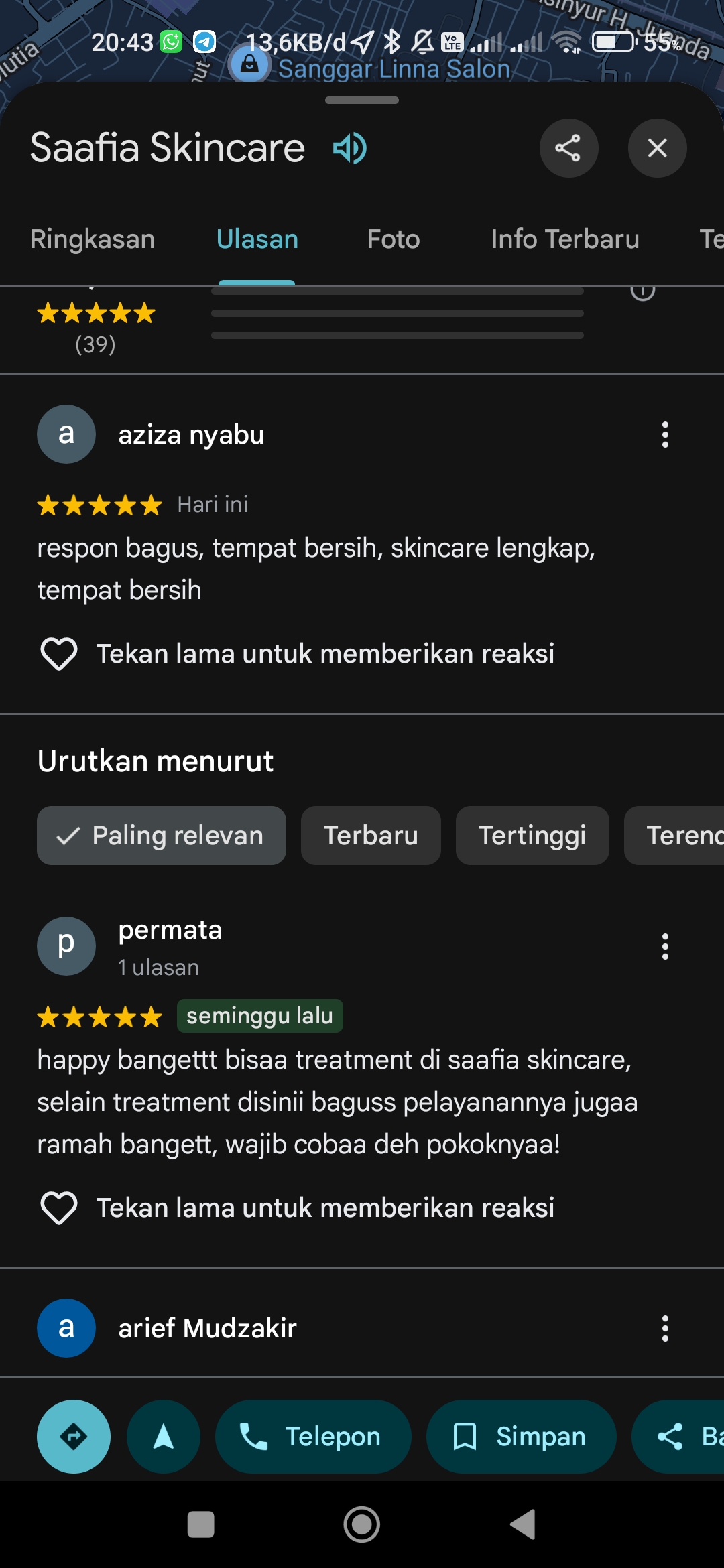Like aziza nyabu's review with heart
The height and width of the screenshot is (1568, 724).
pos(59,653)
